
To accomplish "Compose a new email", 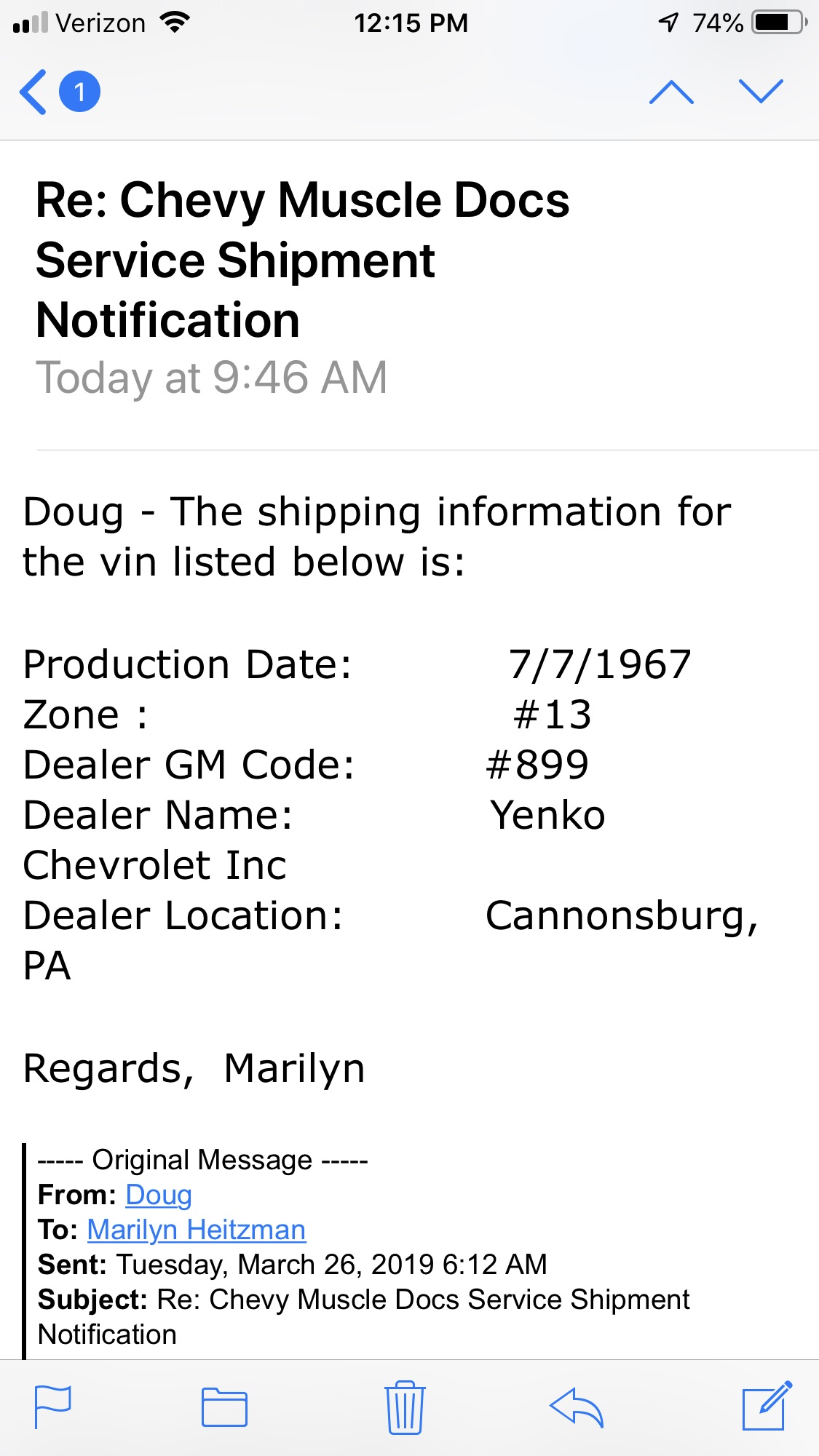I will (x=767, y=1406).
